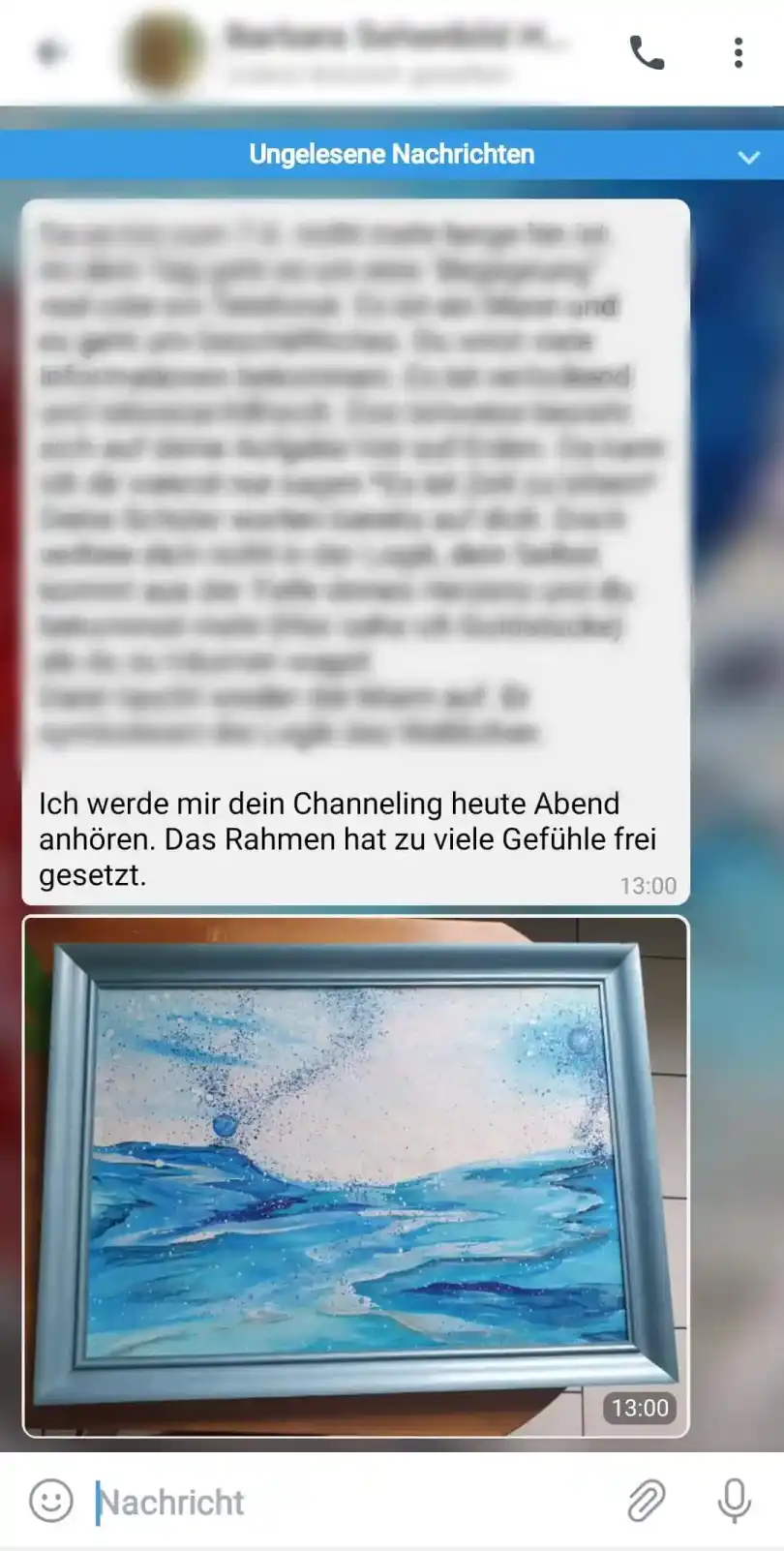Attach a file with the paperclip
Screen dimensions: 784x1551
pos(646,1502)
